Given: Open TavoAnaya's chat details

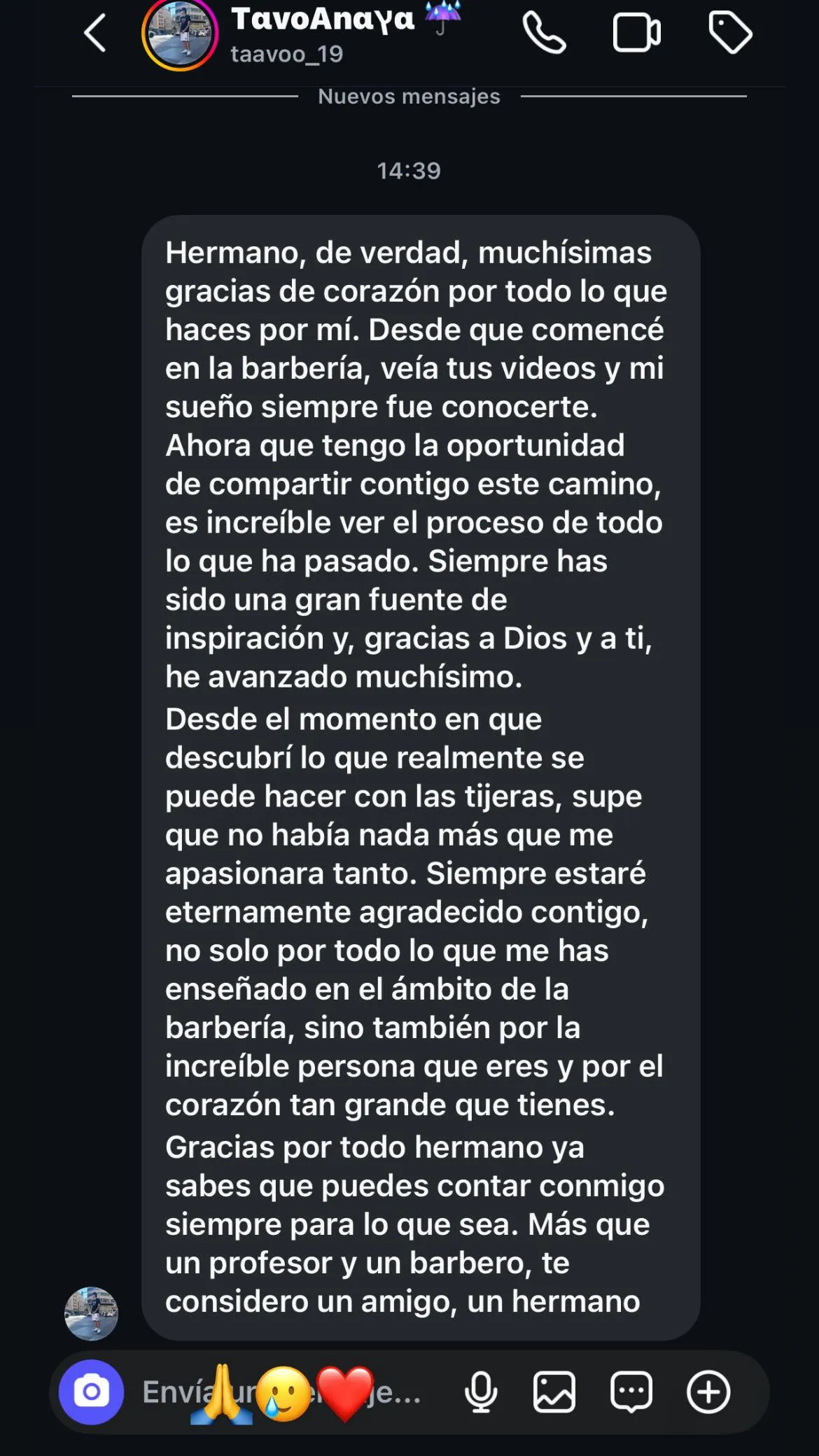Looking at the screenshot, I should coord(322,34).
